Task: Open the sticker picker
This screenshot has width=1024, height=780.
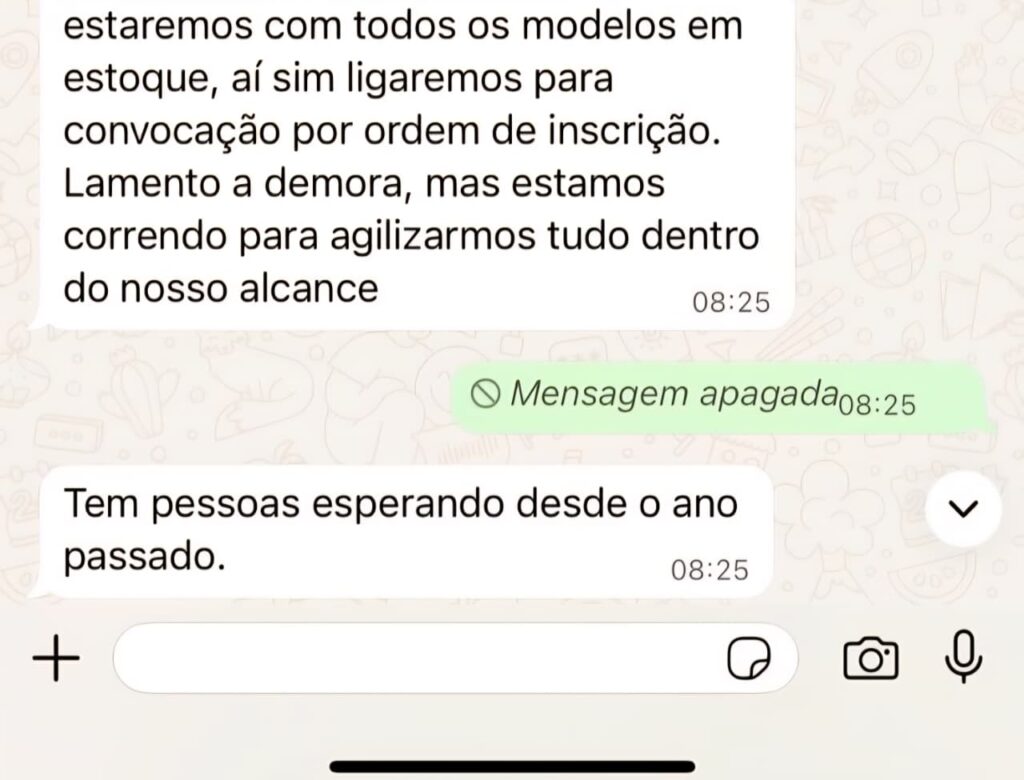Action: point(749,659)
